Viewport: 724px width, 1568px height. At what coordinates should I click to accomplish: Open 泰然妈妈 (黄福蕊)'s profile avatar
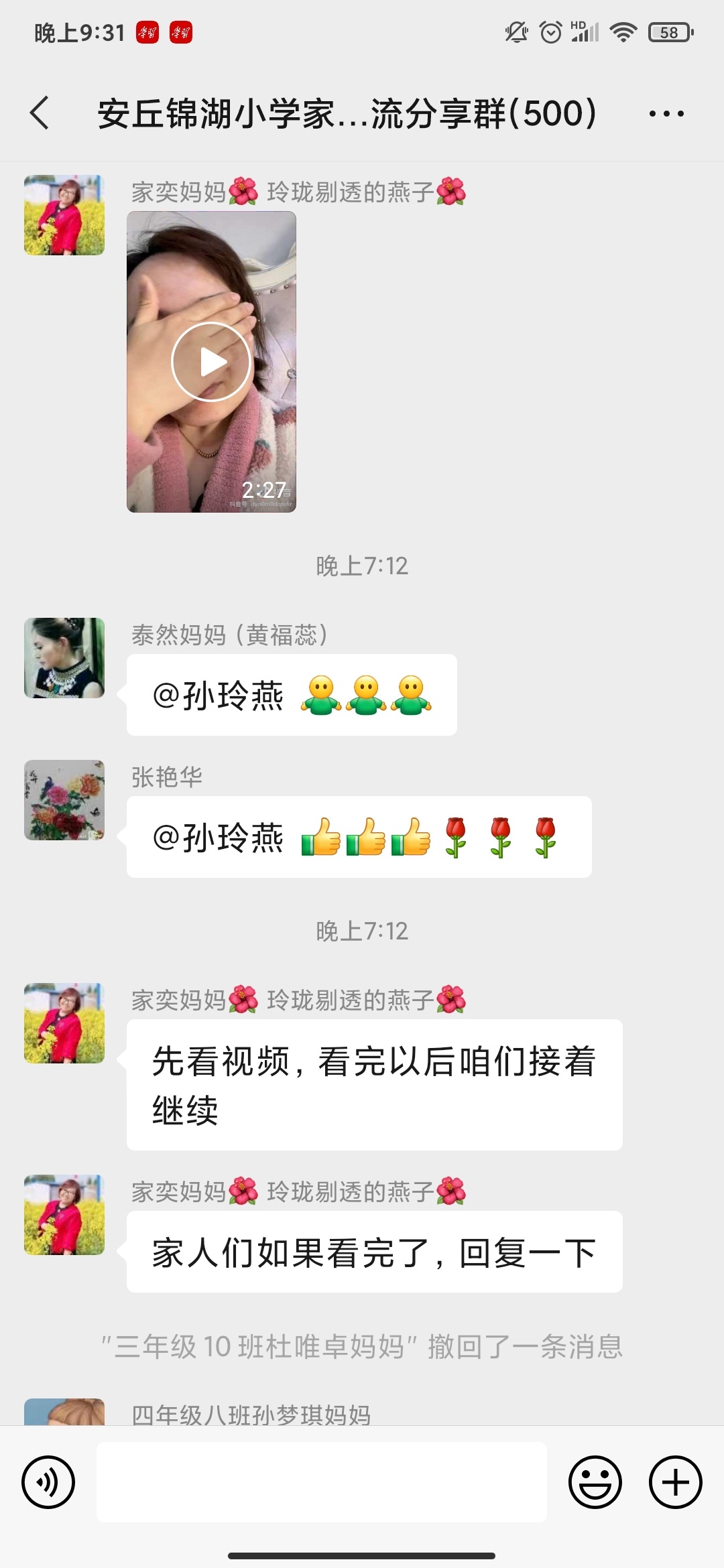tap(64, 657)
